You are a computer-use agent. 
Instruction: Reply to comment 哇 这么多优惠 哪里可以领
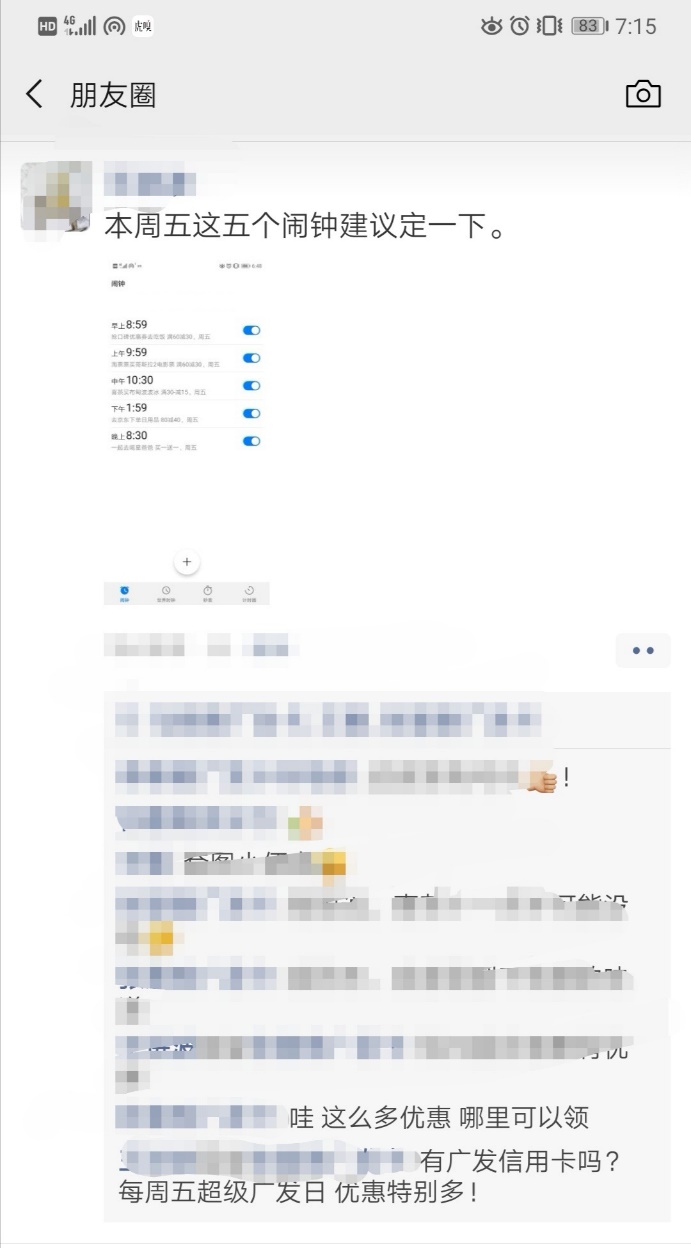click(x=438, y=1118)
